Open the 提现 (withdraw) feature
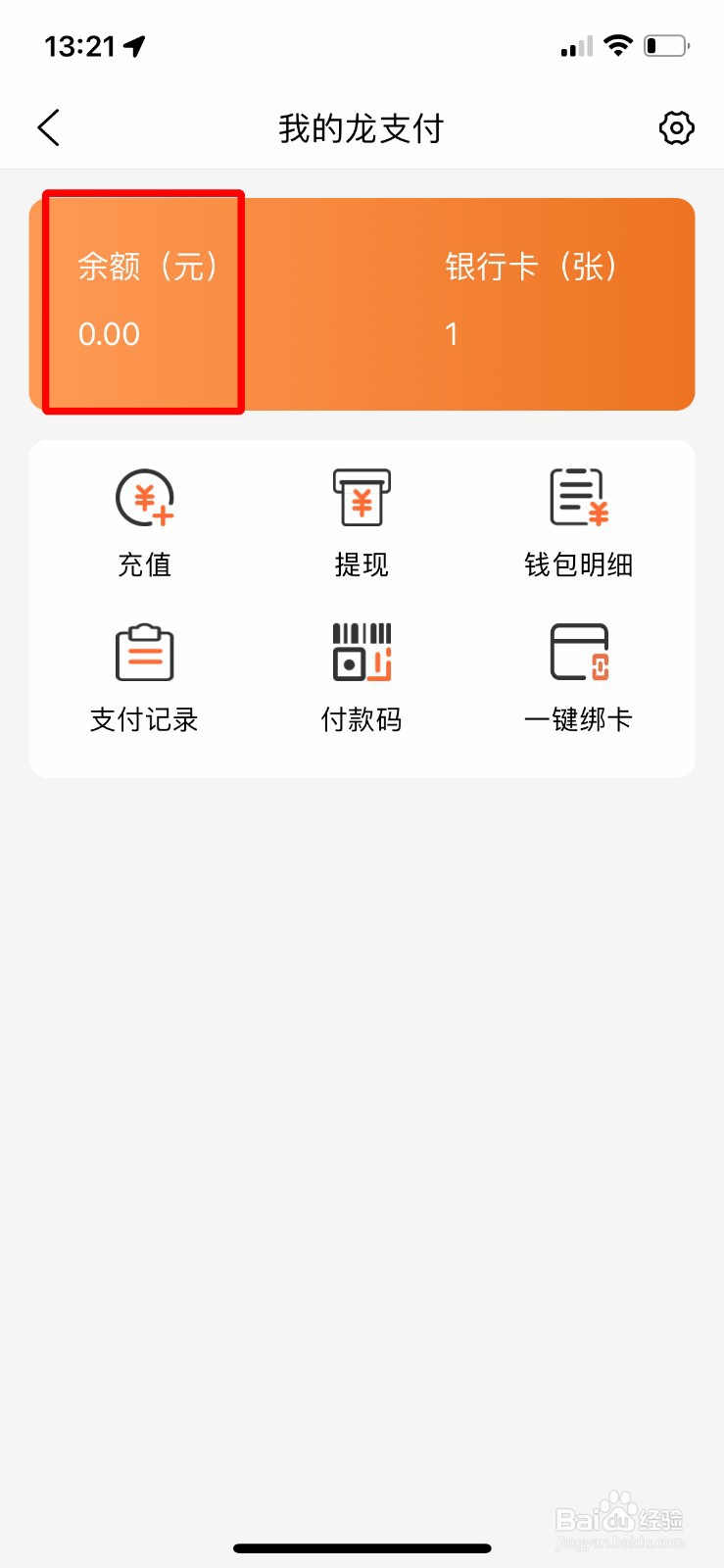Image resolution: width=724 pixels, height=1568 pixels. pos(362,519)
